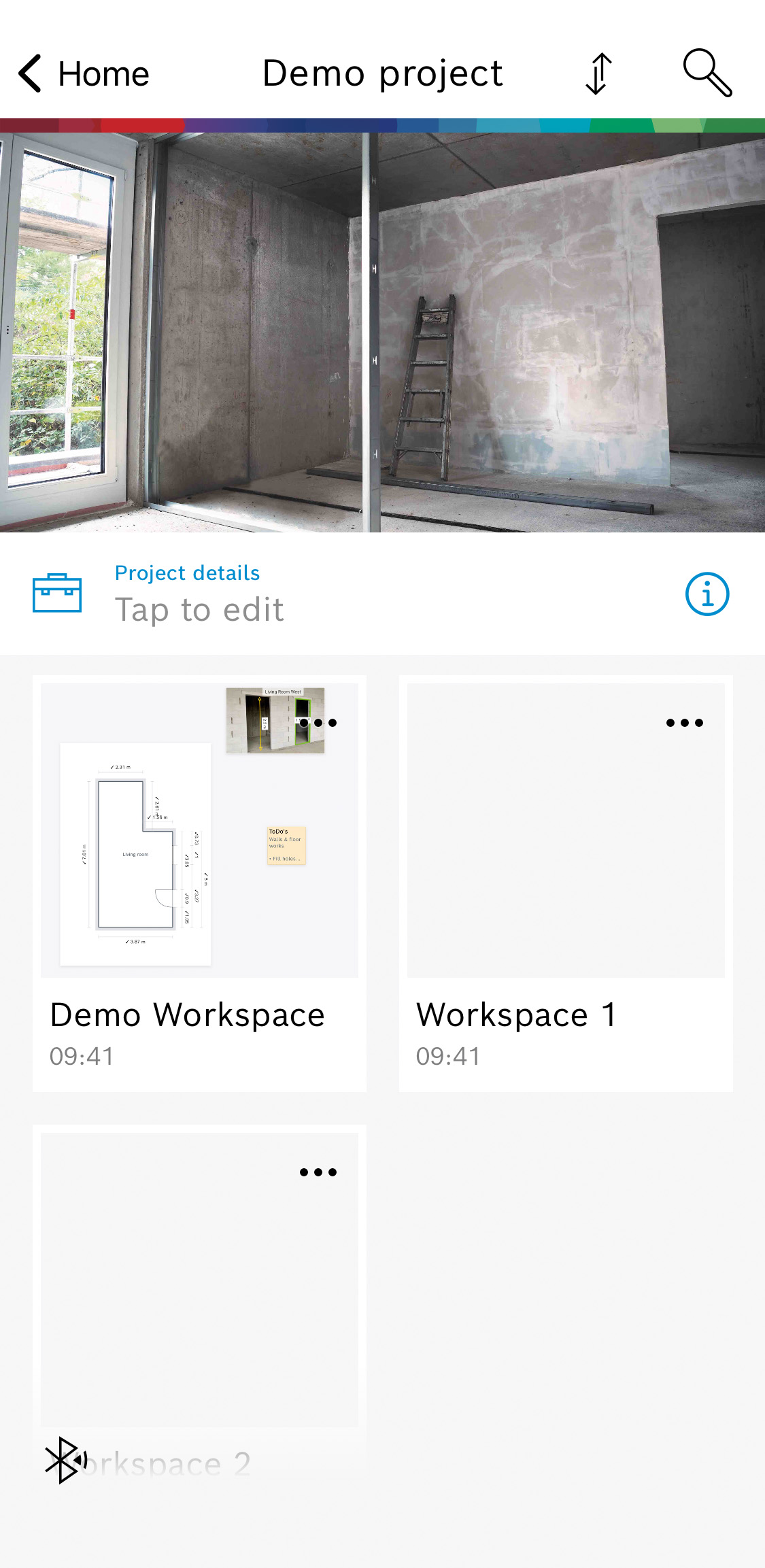Open the search magnifier

pos(707,73)
